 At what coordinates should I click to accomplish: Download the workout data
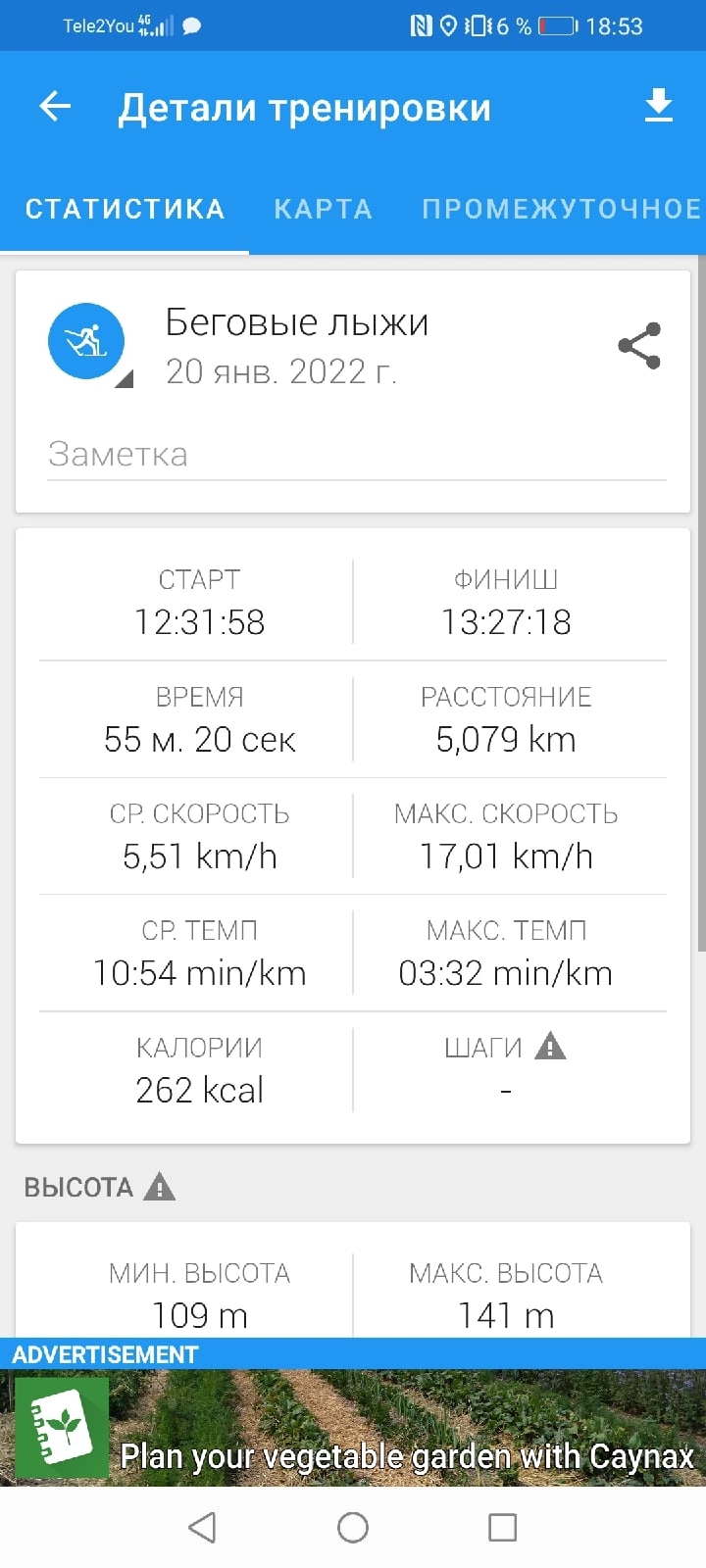coord(659,106)
